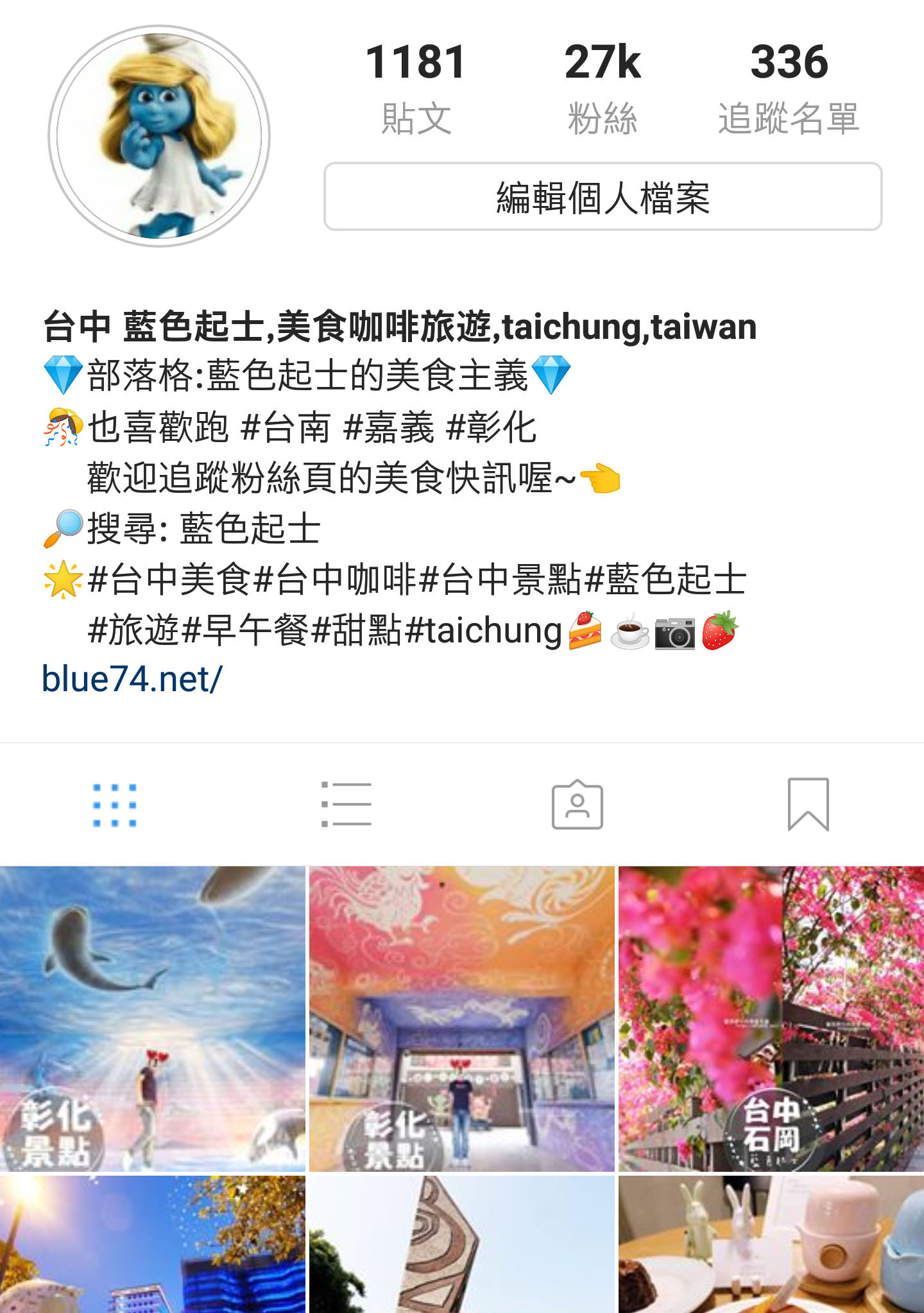Open the blue-lit building night post
924x1313 pixels.
[x=153, y=1245]
